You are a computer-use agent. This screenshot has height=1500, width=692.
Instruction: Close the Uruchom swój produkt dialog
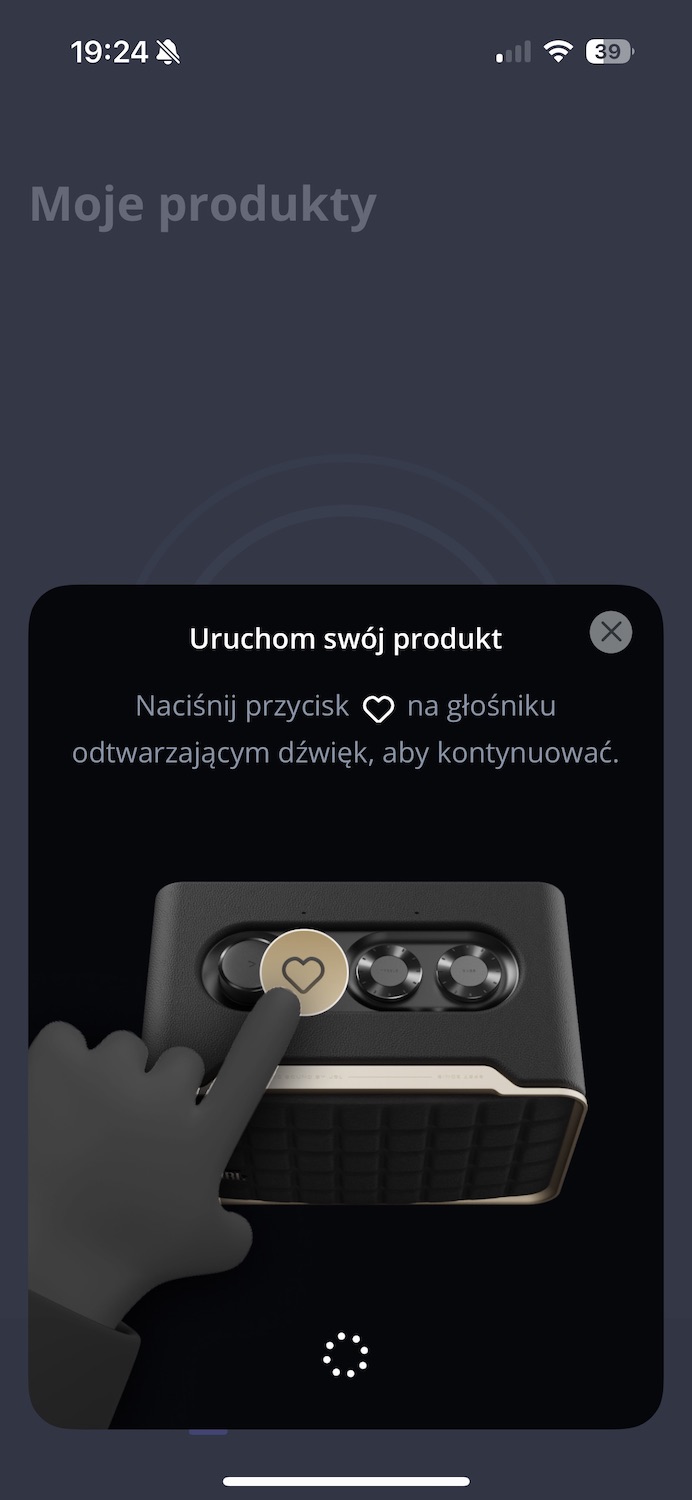coord(611,632)
